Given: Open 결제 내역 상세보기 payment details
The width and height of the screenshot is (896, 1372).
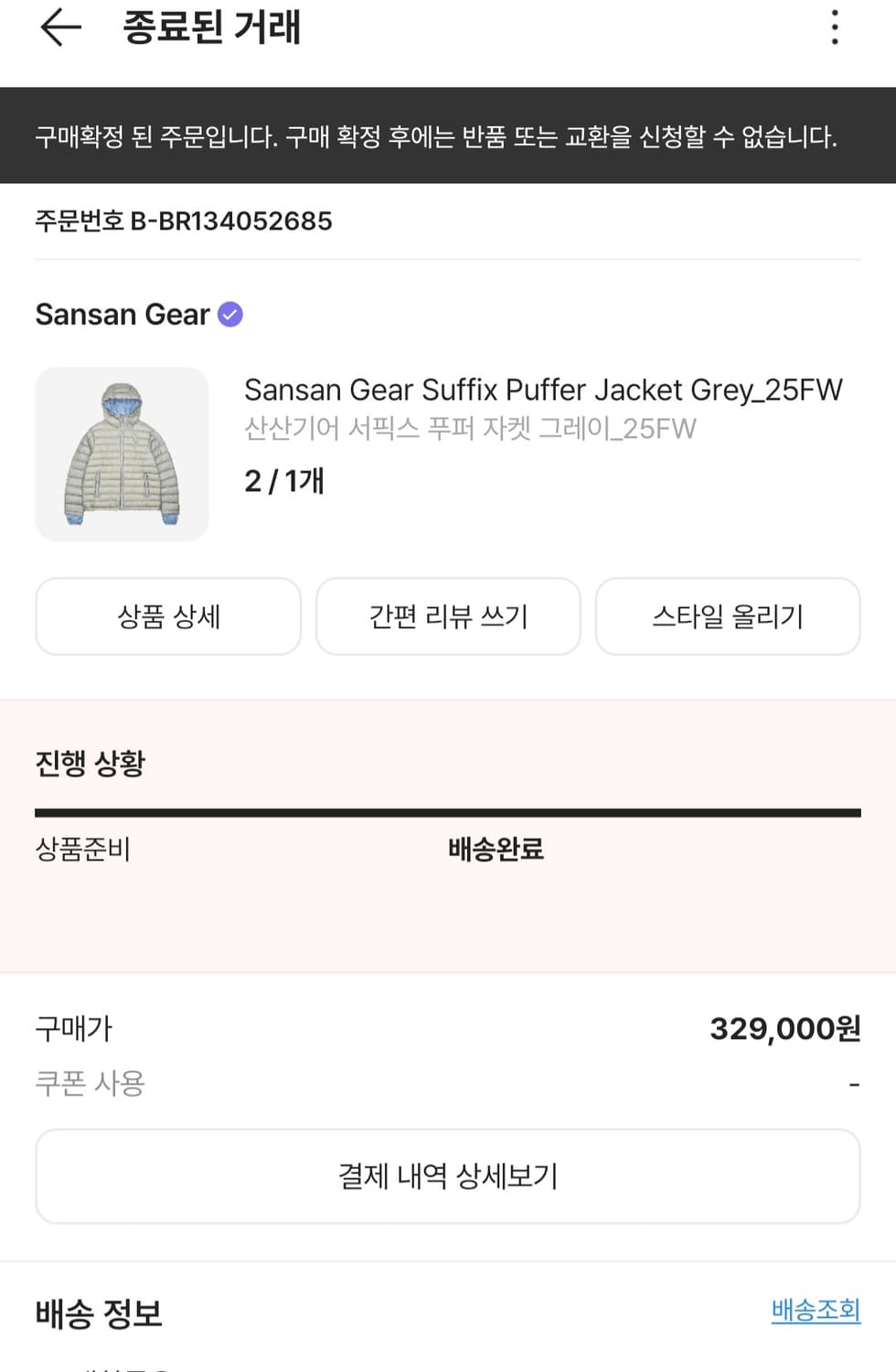Looking at the screenshot, I should (x=447, y=1176).
